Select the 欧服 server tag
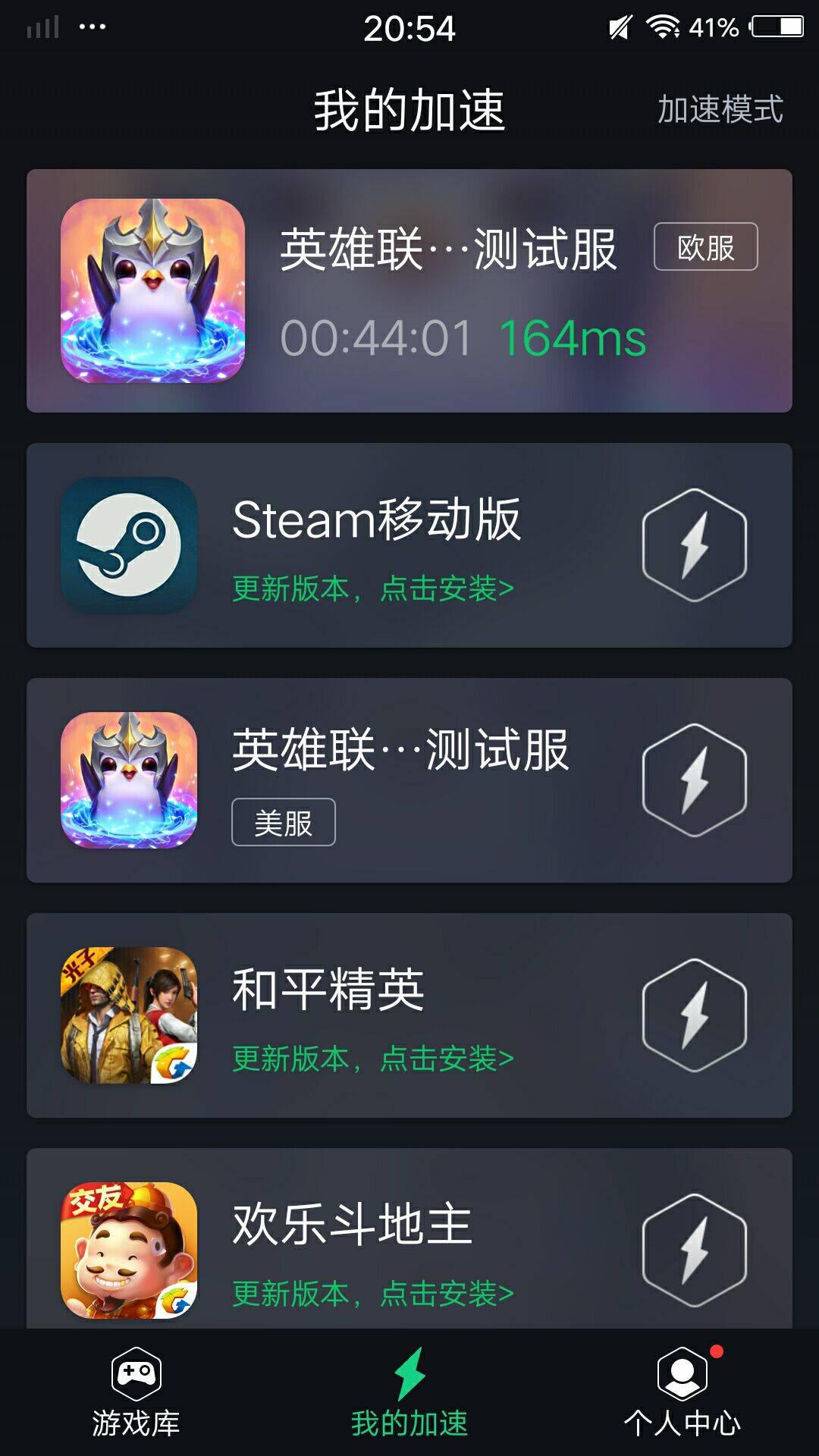Screen dimensions: 819x1456 pos(705,246)
